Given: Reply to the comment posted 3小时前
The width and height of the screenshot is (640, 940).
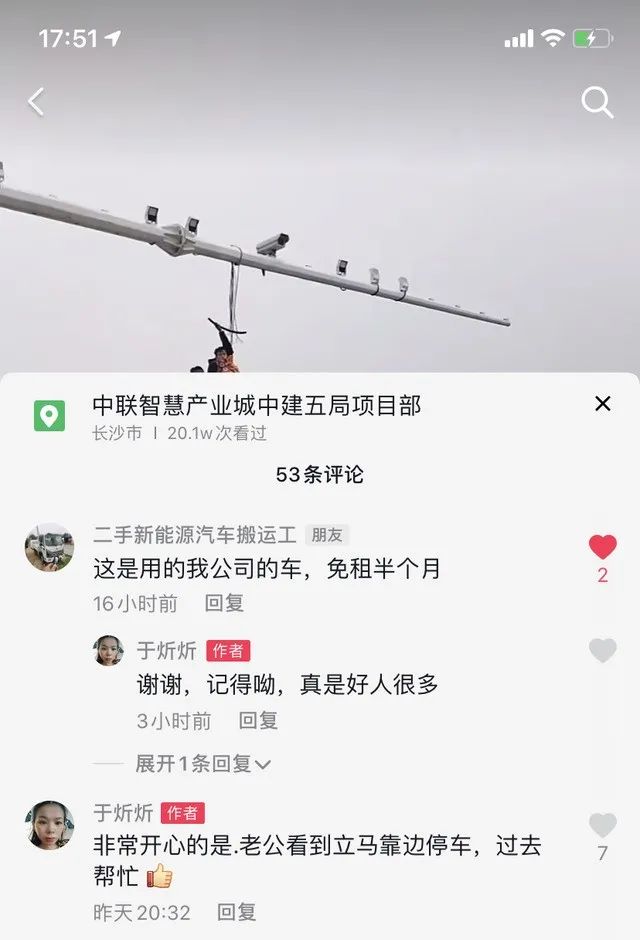Looking at the screenshot, I should tap(257, 720).
